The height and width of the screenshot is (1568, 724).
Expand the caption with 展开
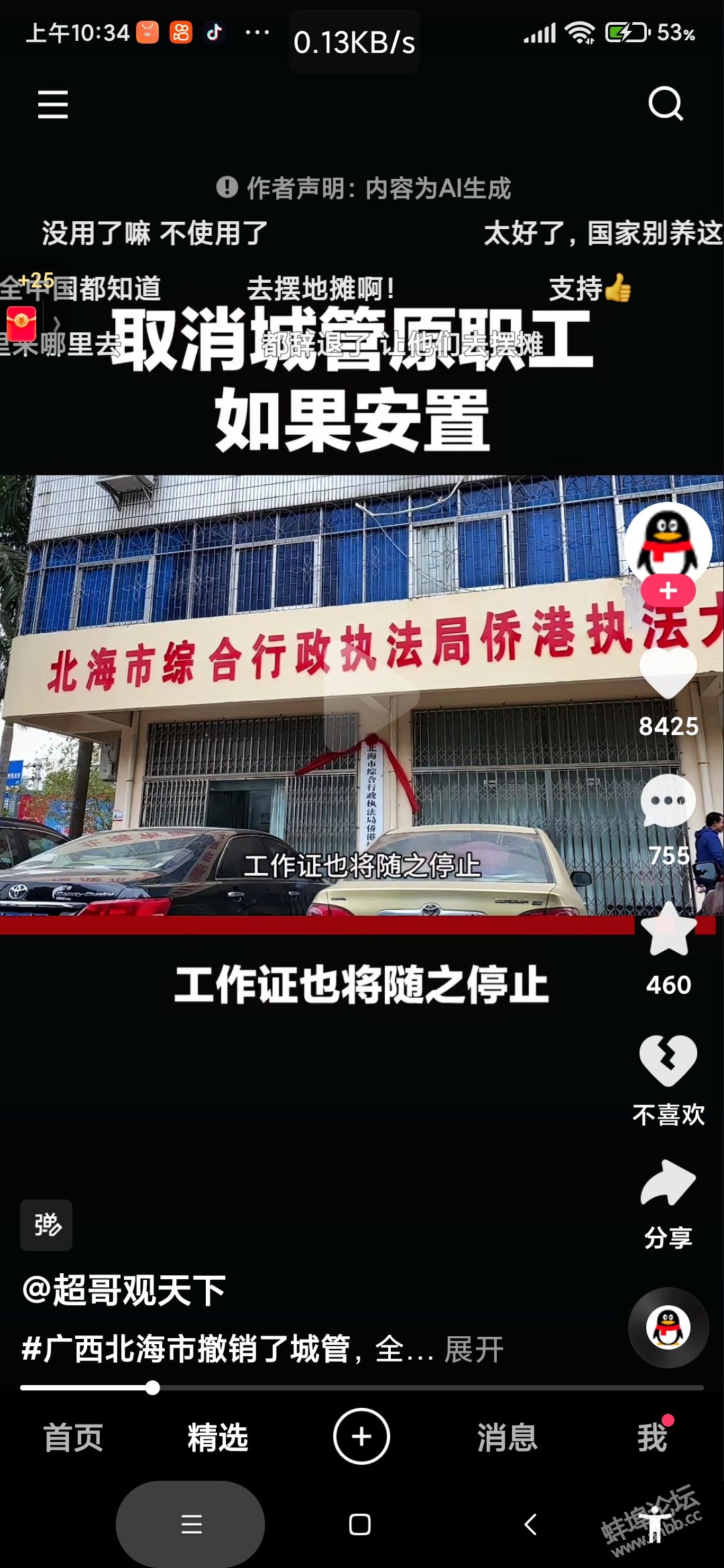(473, 1350)
